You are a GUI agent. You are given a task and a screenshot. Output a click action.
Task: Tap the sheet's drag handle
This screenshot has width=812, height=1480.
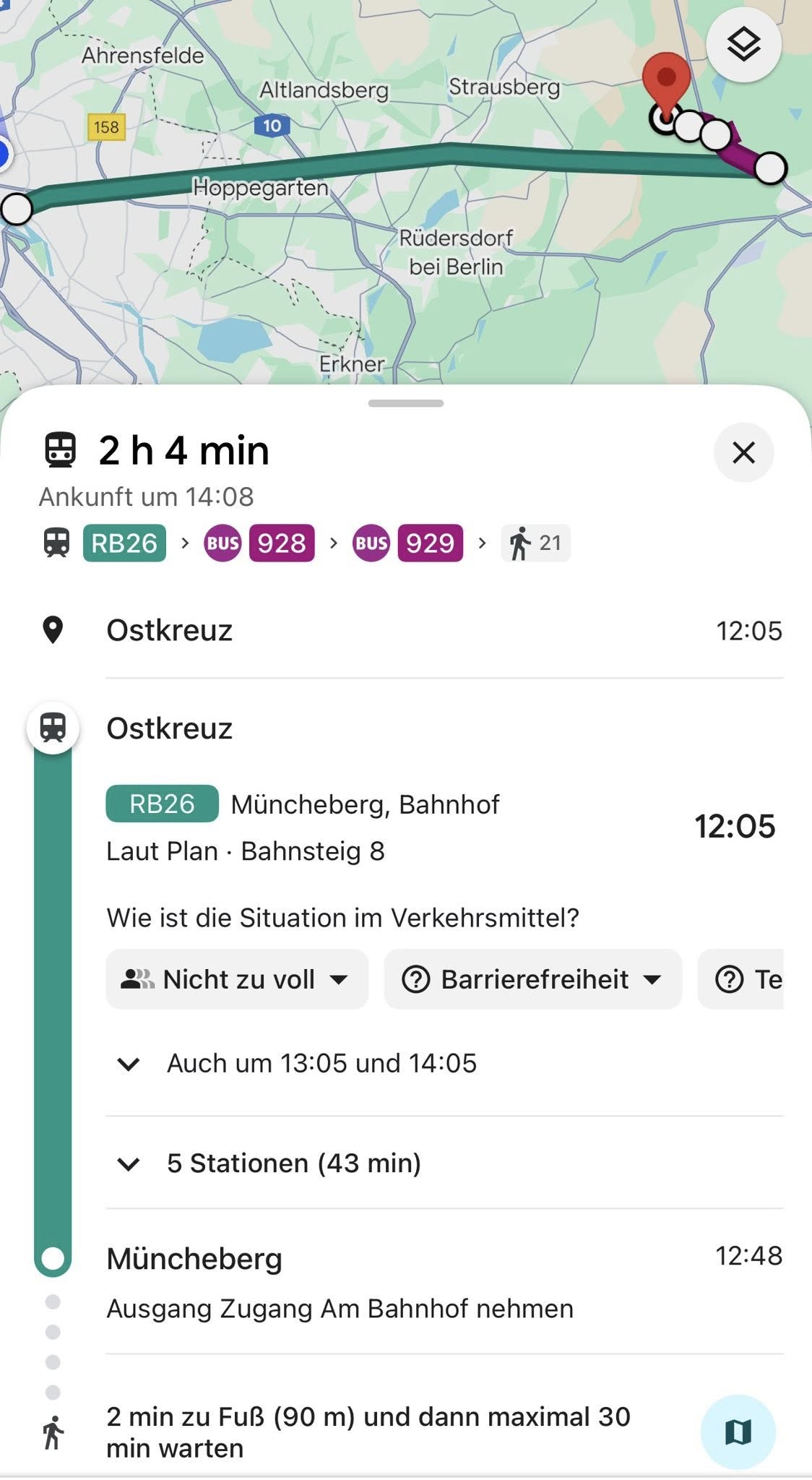[406, 403]
